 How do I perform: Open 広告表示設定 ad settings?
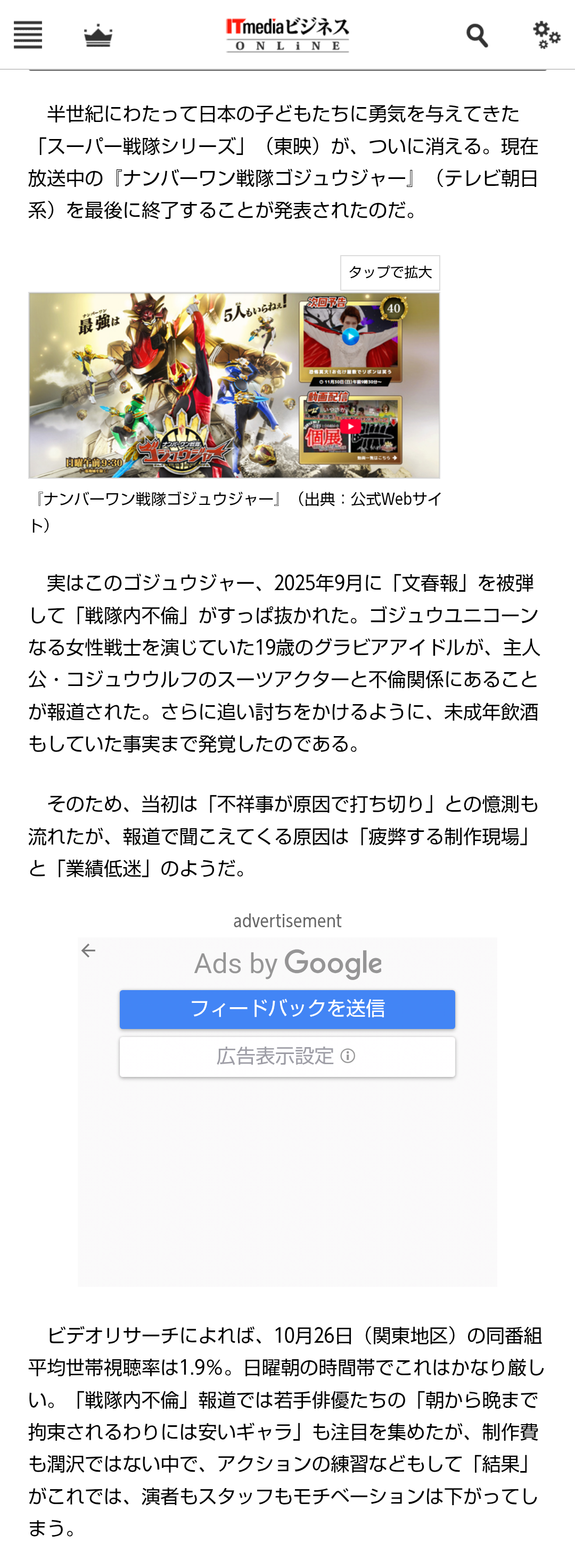[x=287, y=1056]
